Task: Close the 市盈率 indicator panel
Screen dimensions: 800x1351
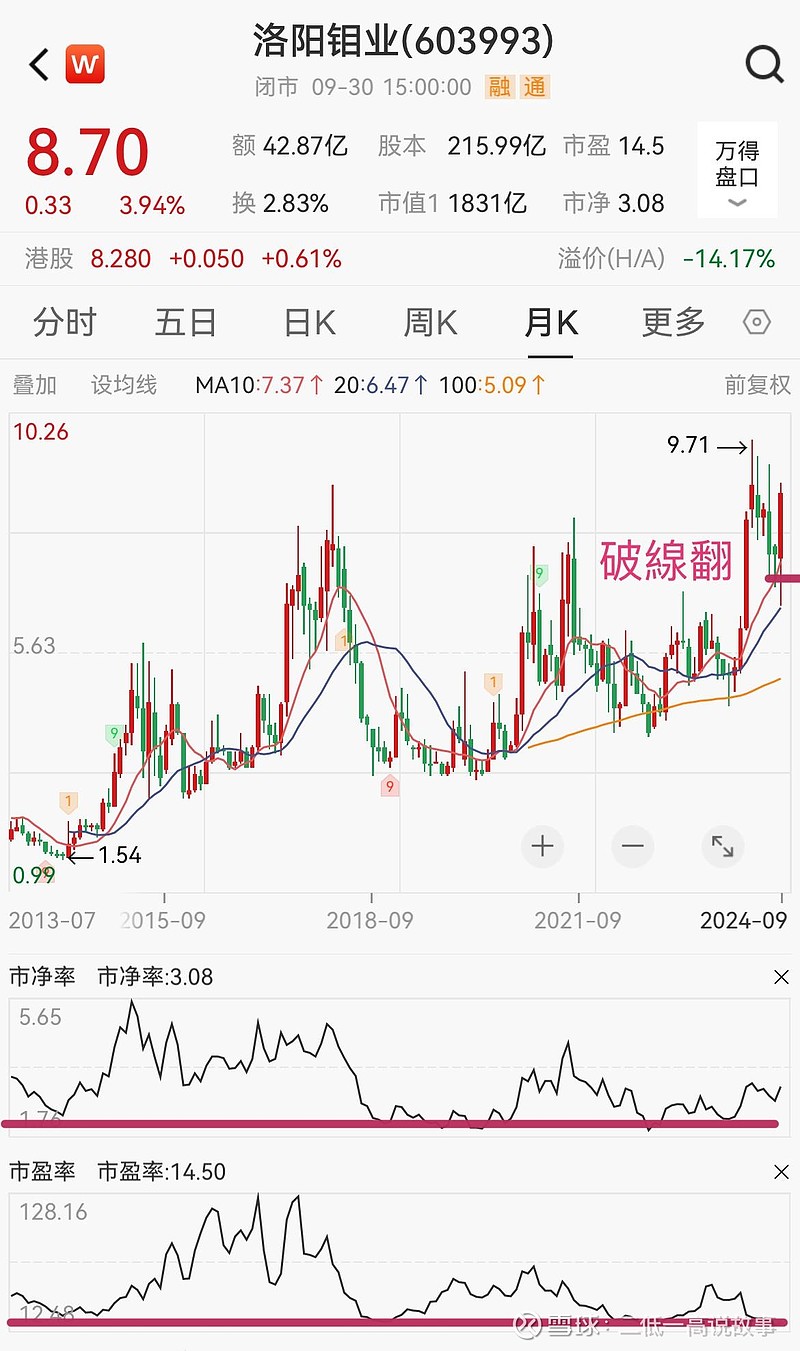Action: pyautogui.click(x=782, y=1171)
